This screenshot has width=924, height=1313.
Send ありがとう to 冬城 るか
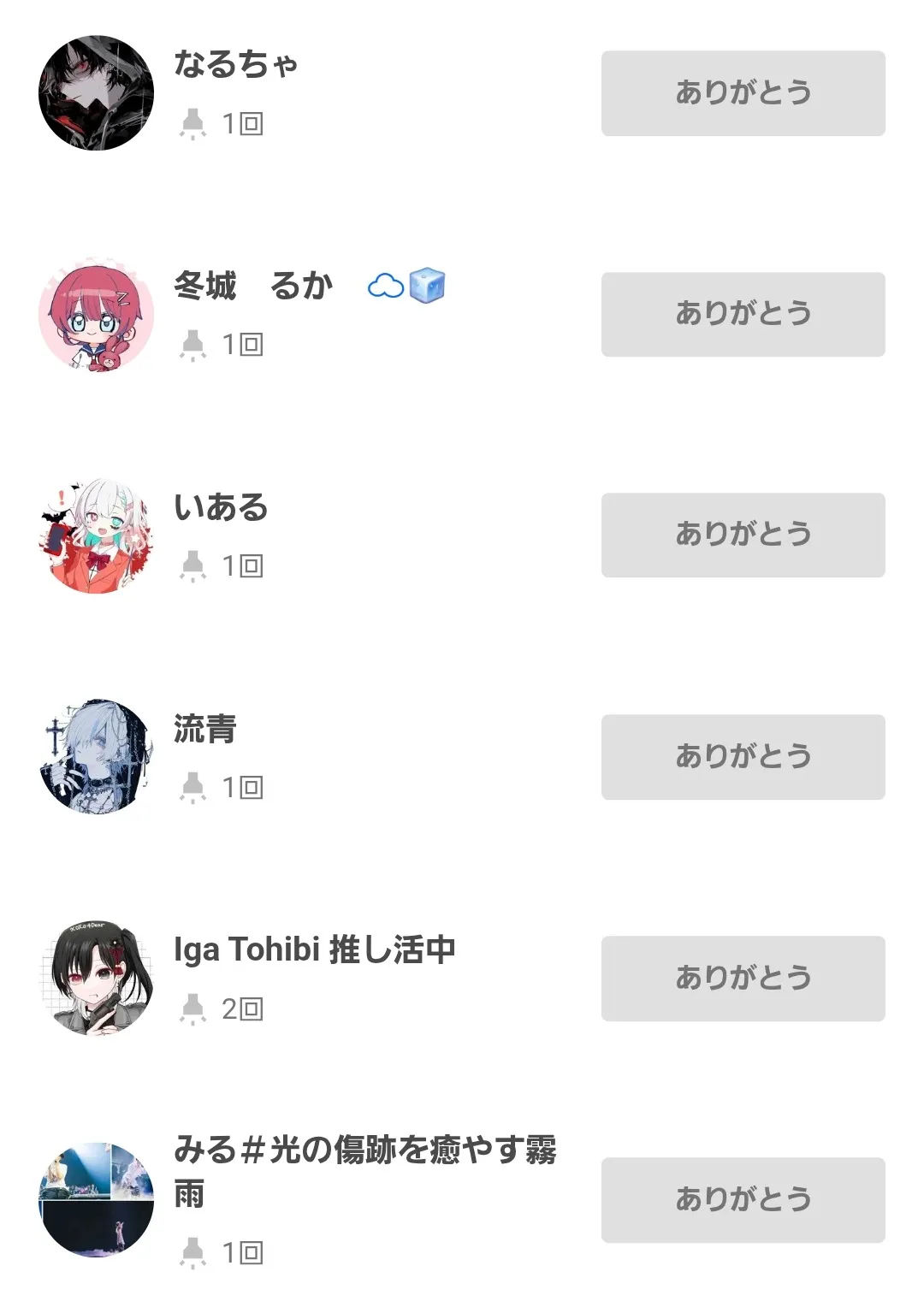coord(743,314)
